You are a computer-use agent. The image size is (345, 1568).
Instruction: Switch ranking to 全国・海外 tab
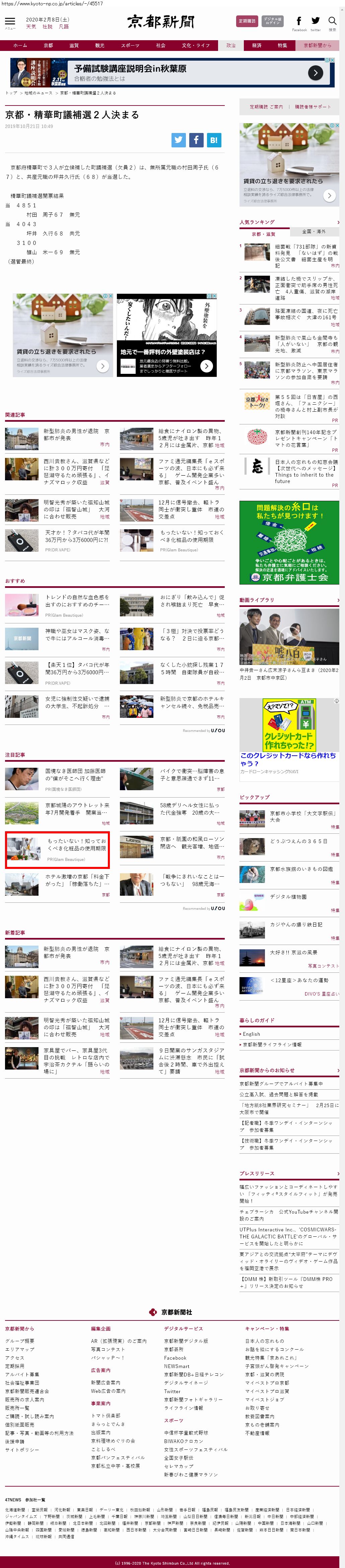coord(314,231)
